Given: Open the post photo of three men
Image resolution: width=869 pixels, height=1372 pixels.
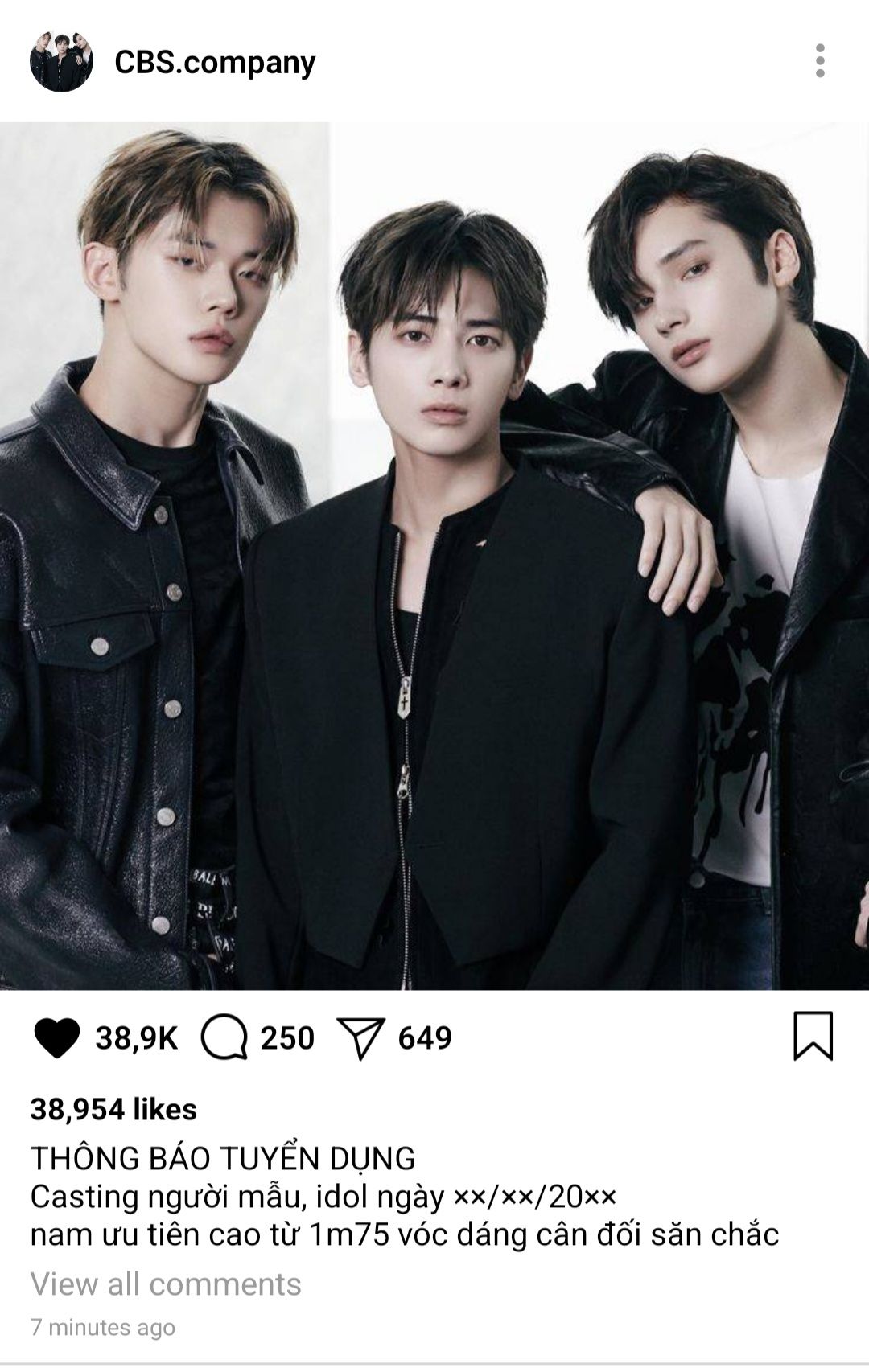Looking at the screenshot, I should tap(434, 555).
